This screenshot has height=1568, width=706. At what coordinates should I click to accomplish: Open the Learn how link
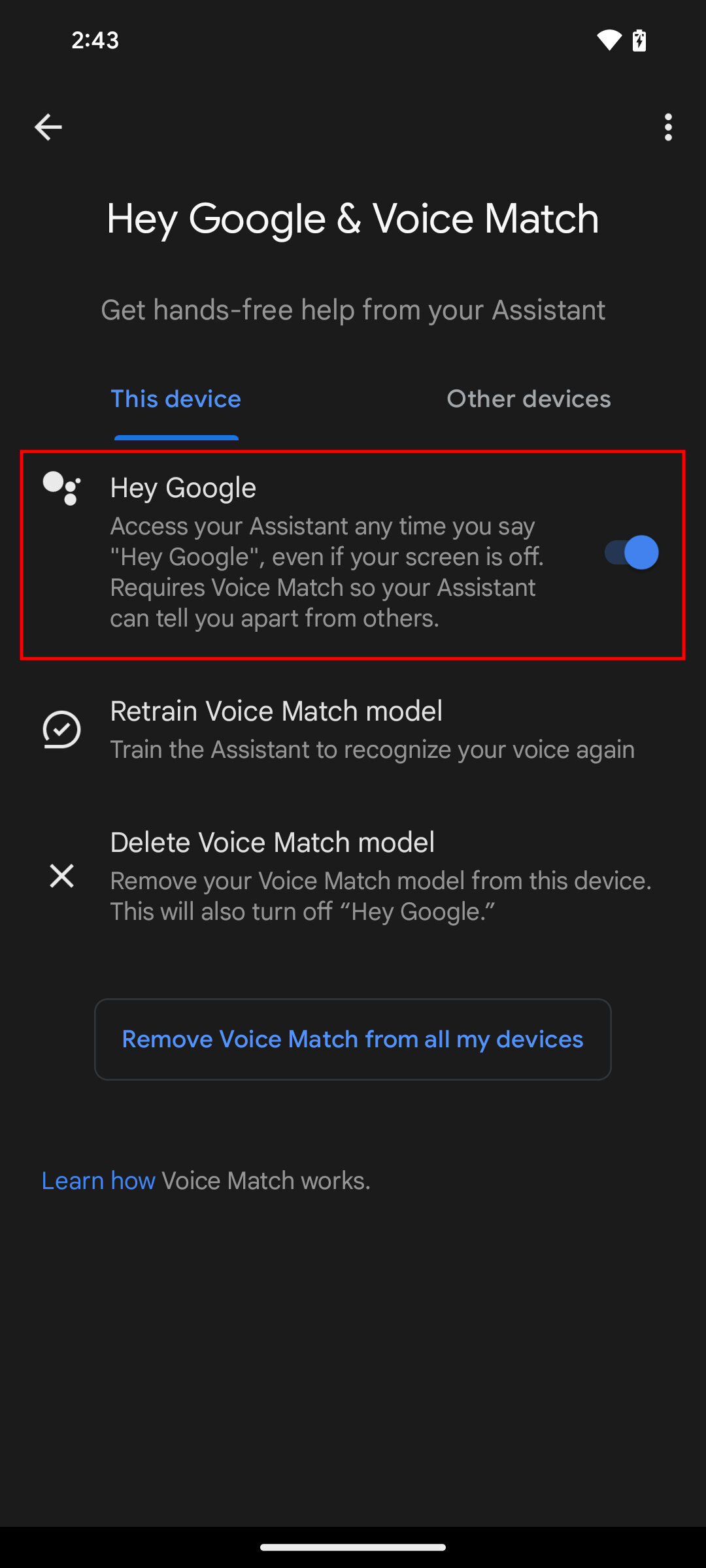(98, 1181)
